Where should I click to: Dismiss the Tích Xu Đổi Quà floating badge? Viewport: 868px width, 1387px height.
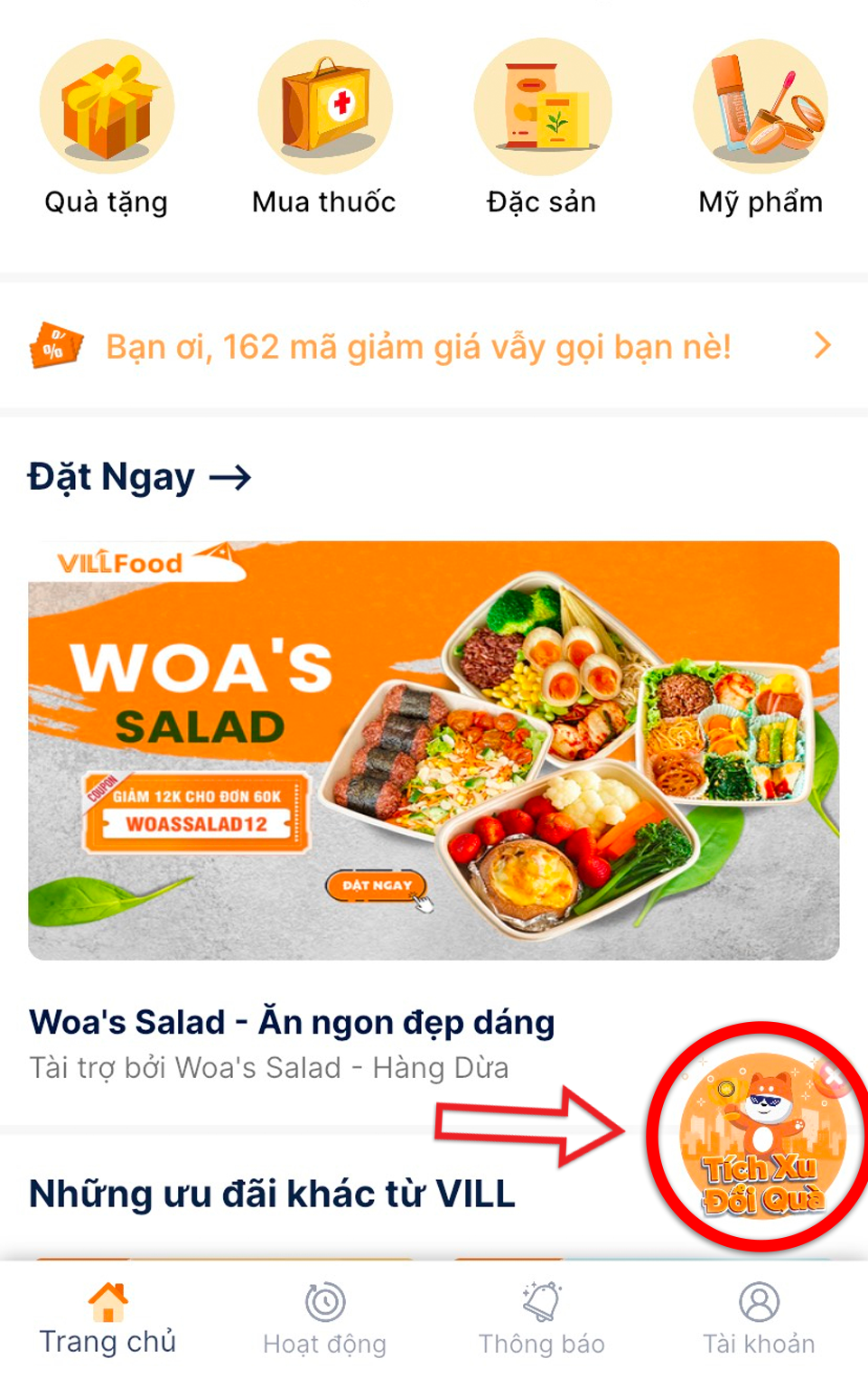pyautogui.click(x=830, y=1077)
